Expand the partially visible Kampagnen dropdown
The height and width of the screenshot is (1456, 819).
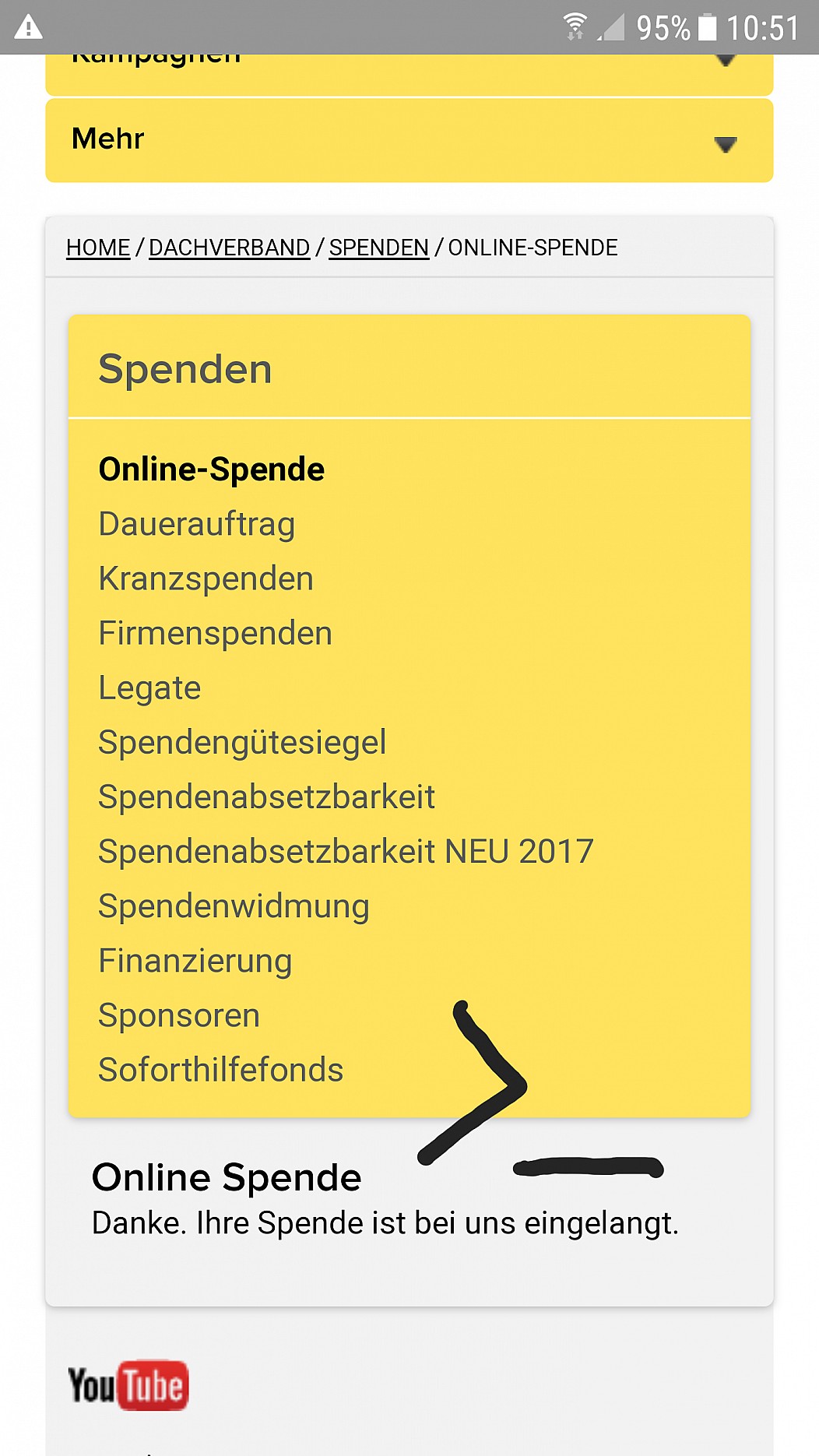click(409, 74)
